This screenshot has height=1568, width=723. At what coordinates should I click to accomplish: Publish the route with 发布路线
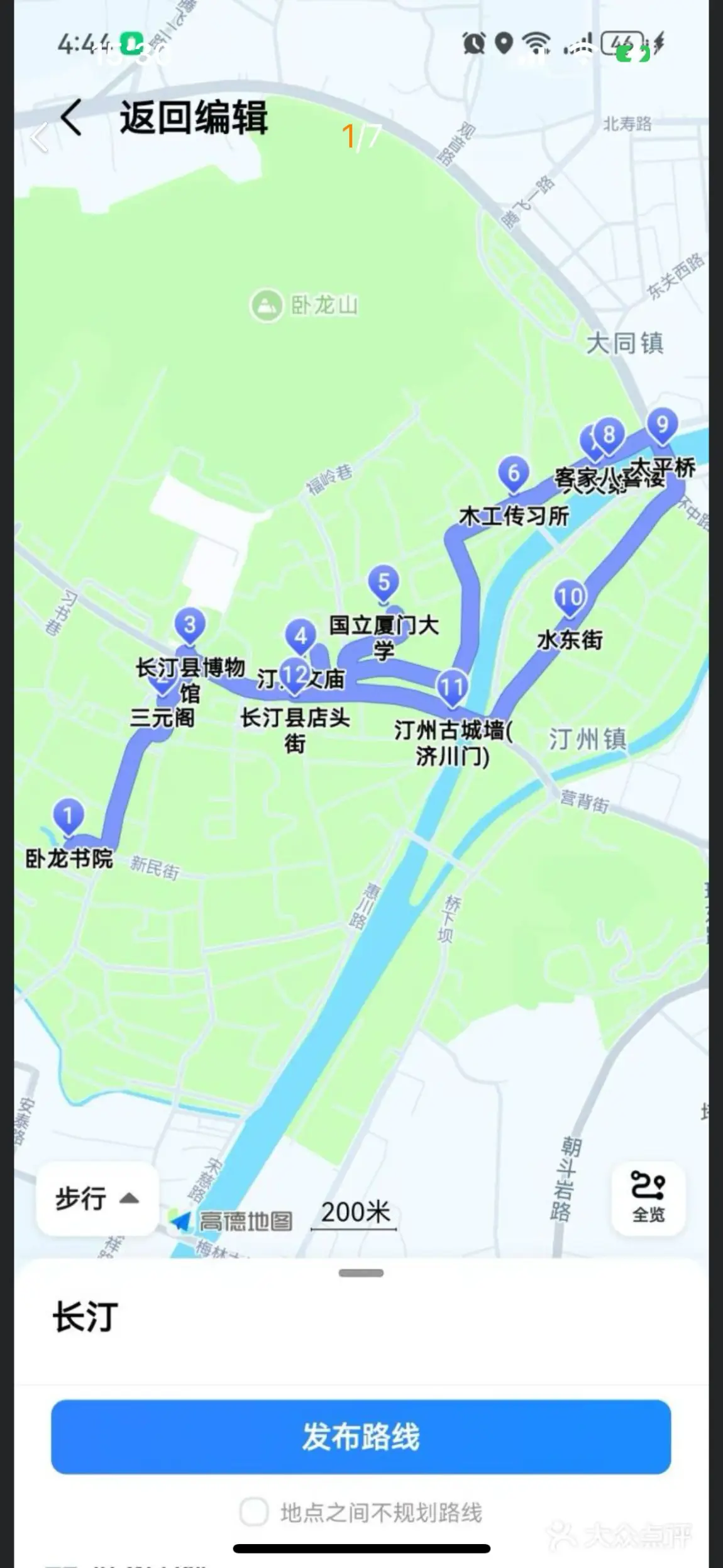click(x=361, y=1437)
